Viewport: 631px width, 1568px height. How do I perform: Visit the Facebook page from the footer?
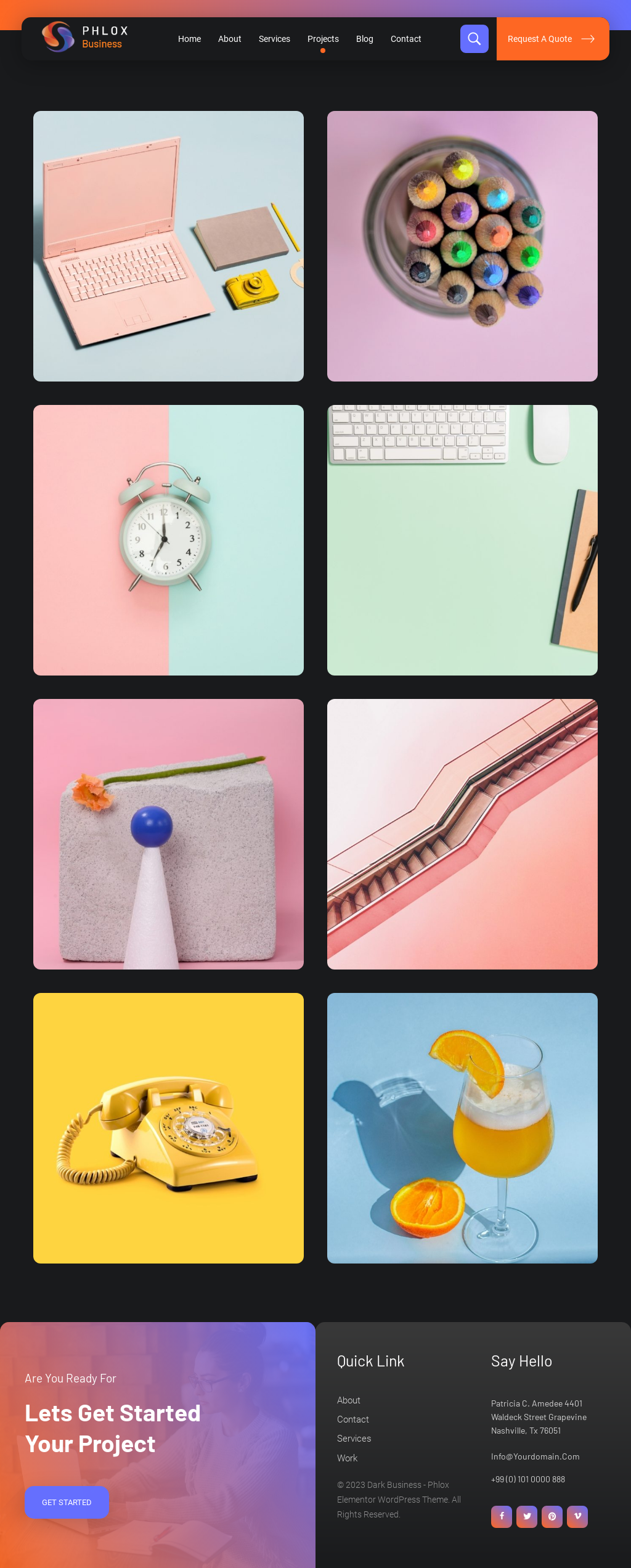[x=502, y=1516]
